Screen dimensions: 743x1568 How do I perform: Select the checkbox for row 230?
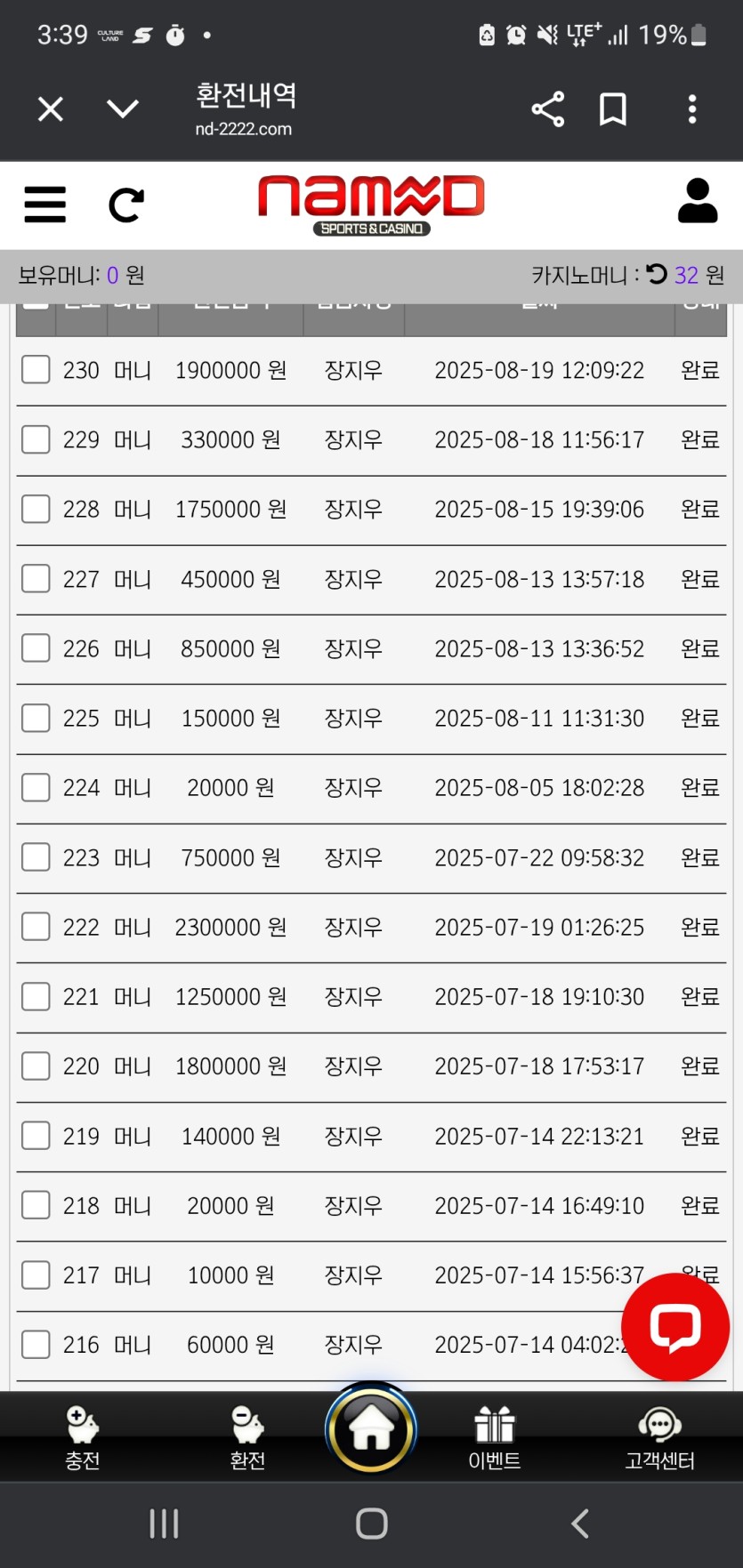(36, 369)
